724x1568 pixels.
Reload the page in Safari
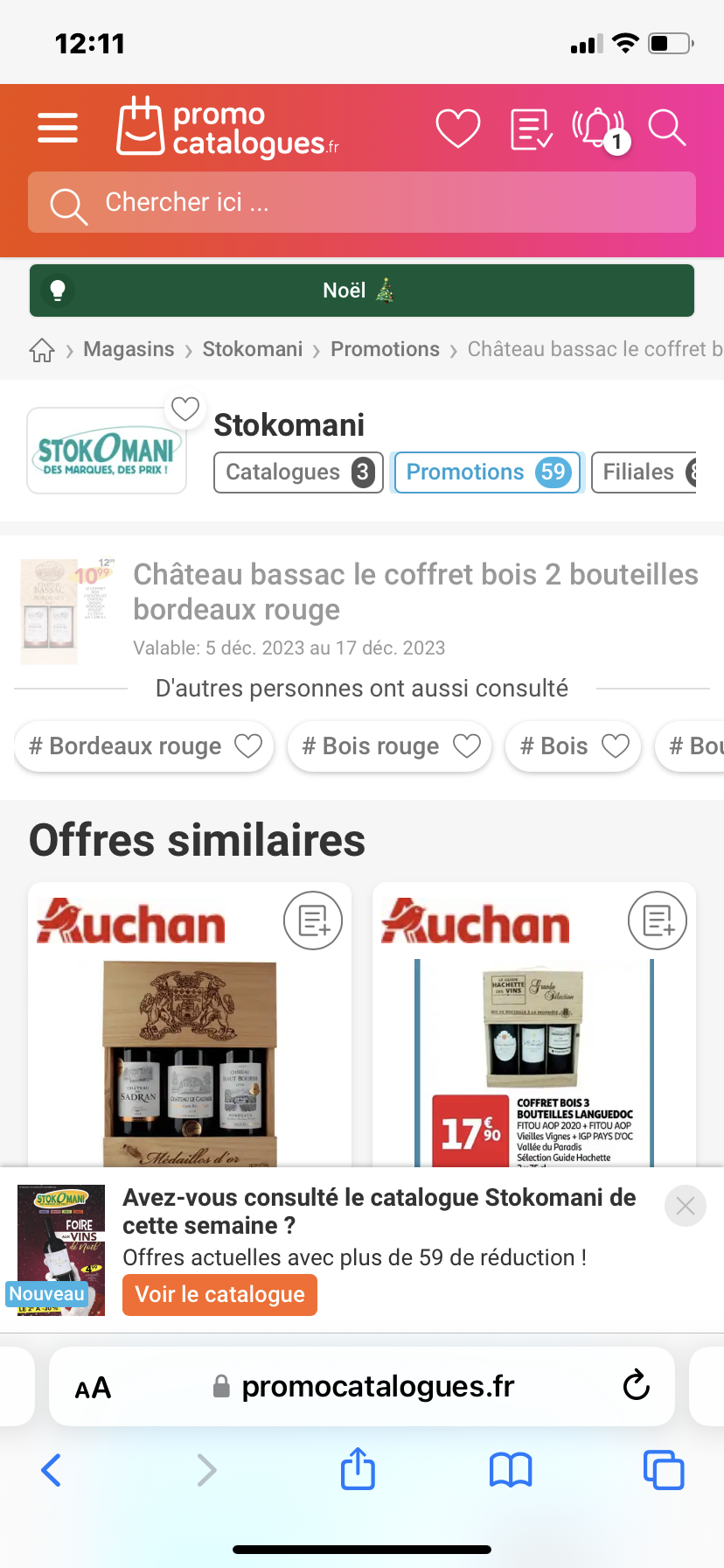point(636,1386)
